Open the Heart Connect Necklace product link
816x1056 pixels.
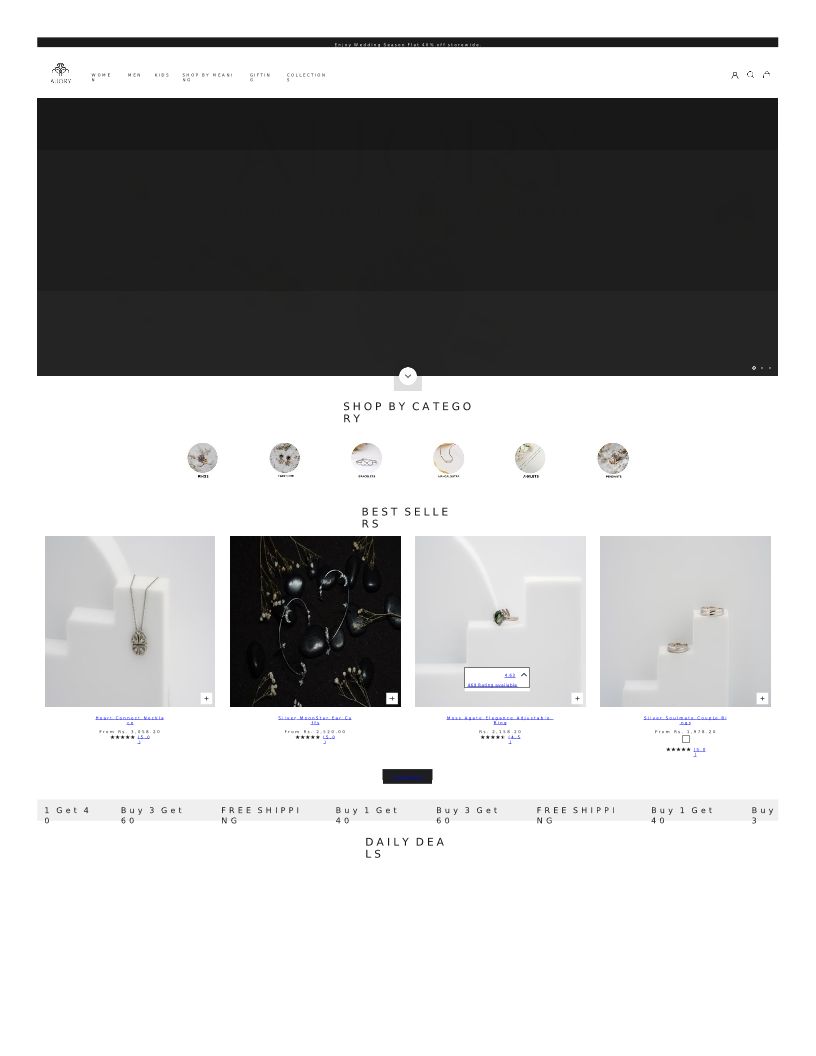130,720
